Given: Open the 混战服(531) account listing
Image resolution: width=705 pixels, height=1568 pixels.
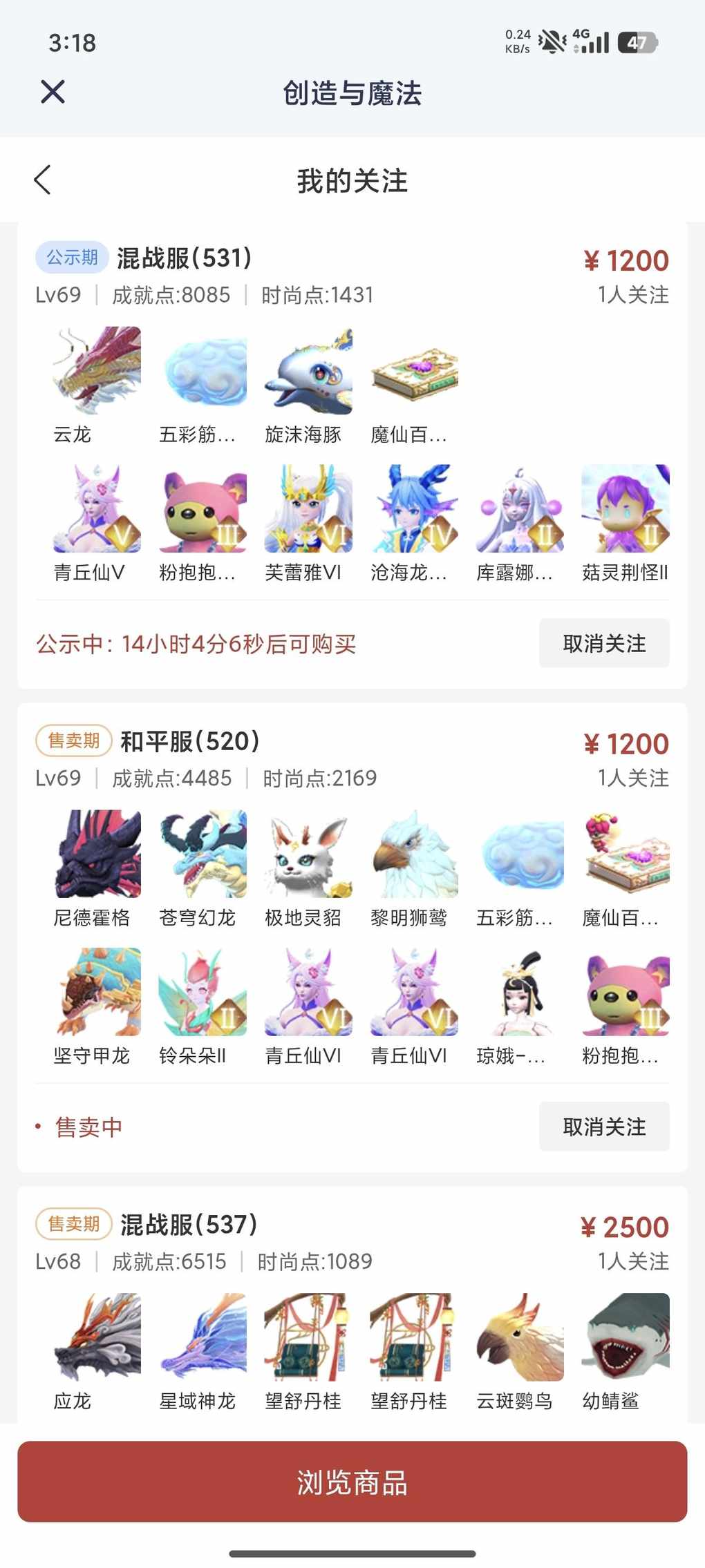Looking at the screenshot, I should [x=184, y=259].
